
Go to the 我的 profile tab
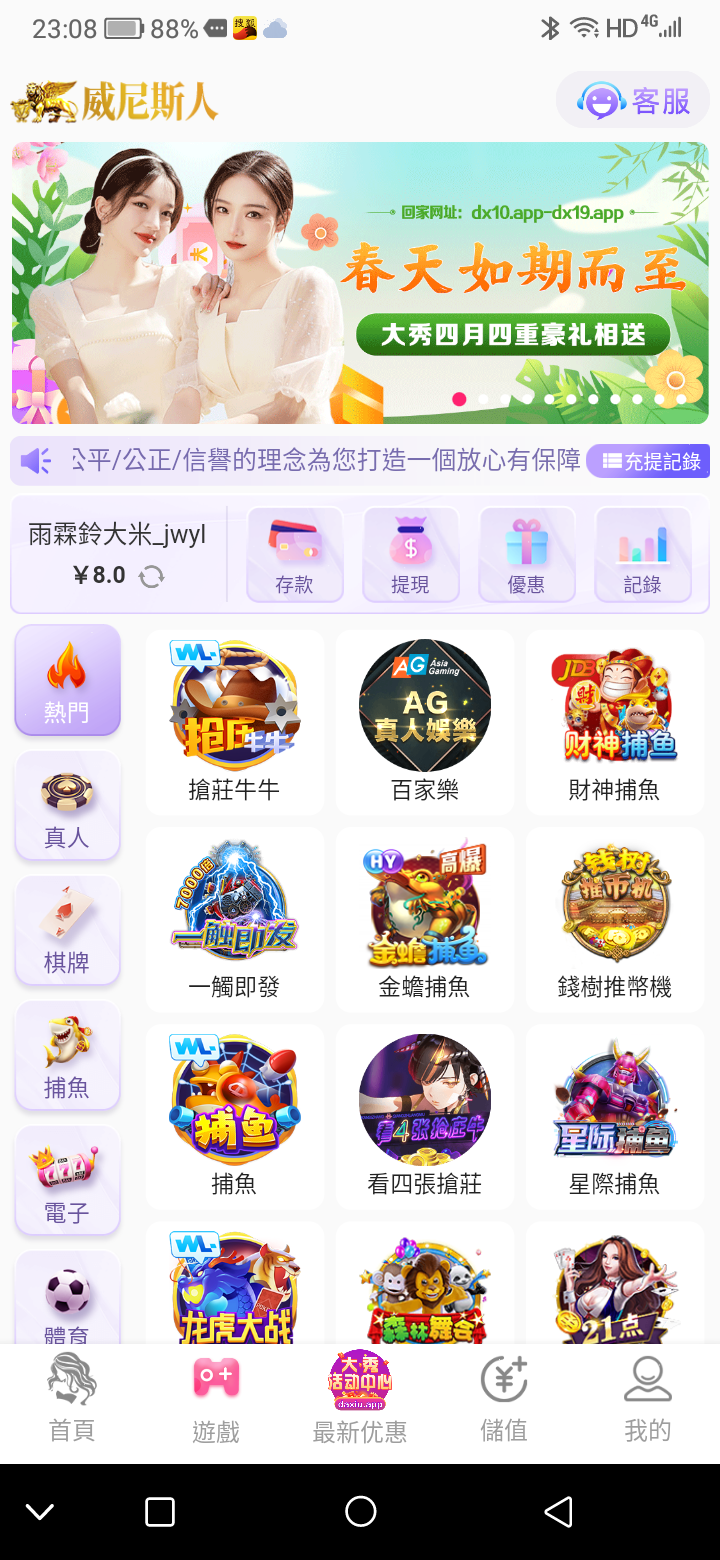point(647,1402)
